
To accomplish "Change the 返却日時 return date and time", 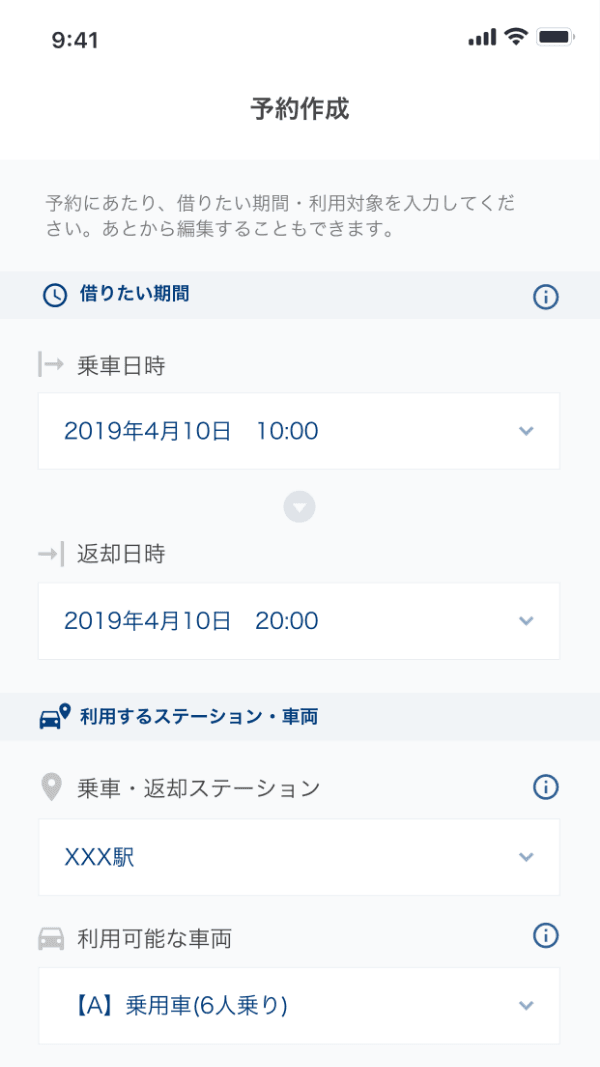I will (299, 621).
